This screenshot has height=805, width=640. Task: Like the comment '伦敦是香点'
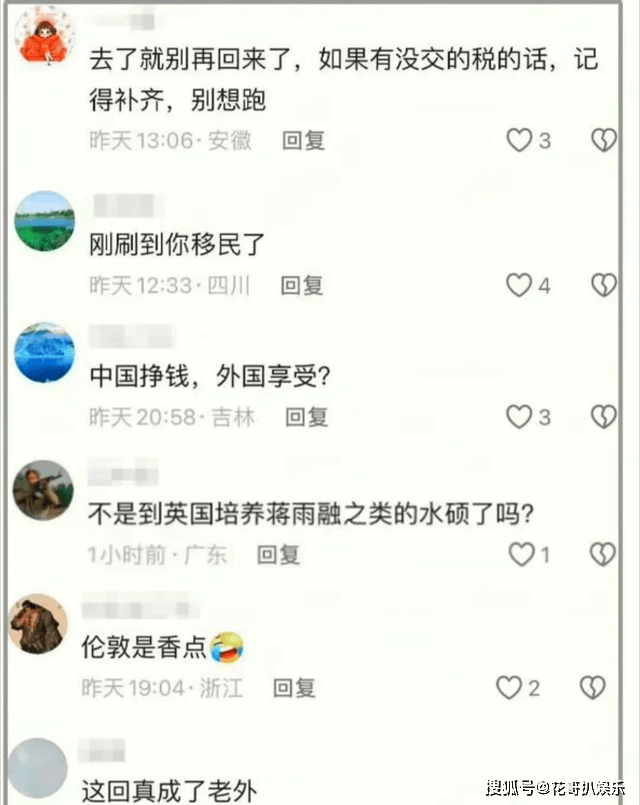coord(510,687)
